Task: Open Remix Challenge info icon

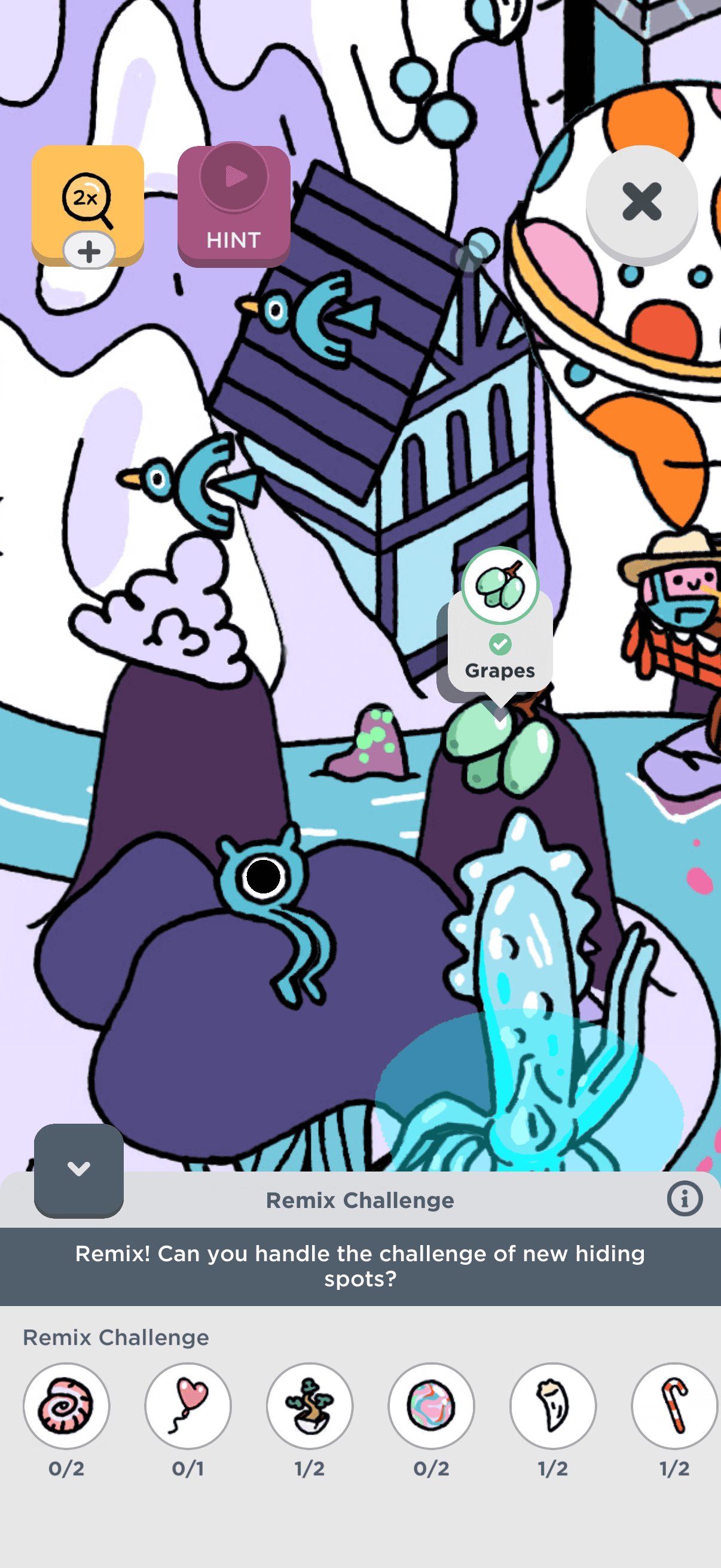Action: click(x=684, y=1199)
